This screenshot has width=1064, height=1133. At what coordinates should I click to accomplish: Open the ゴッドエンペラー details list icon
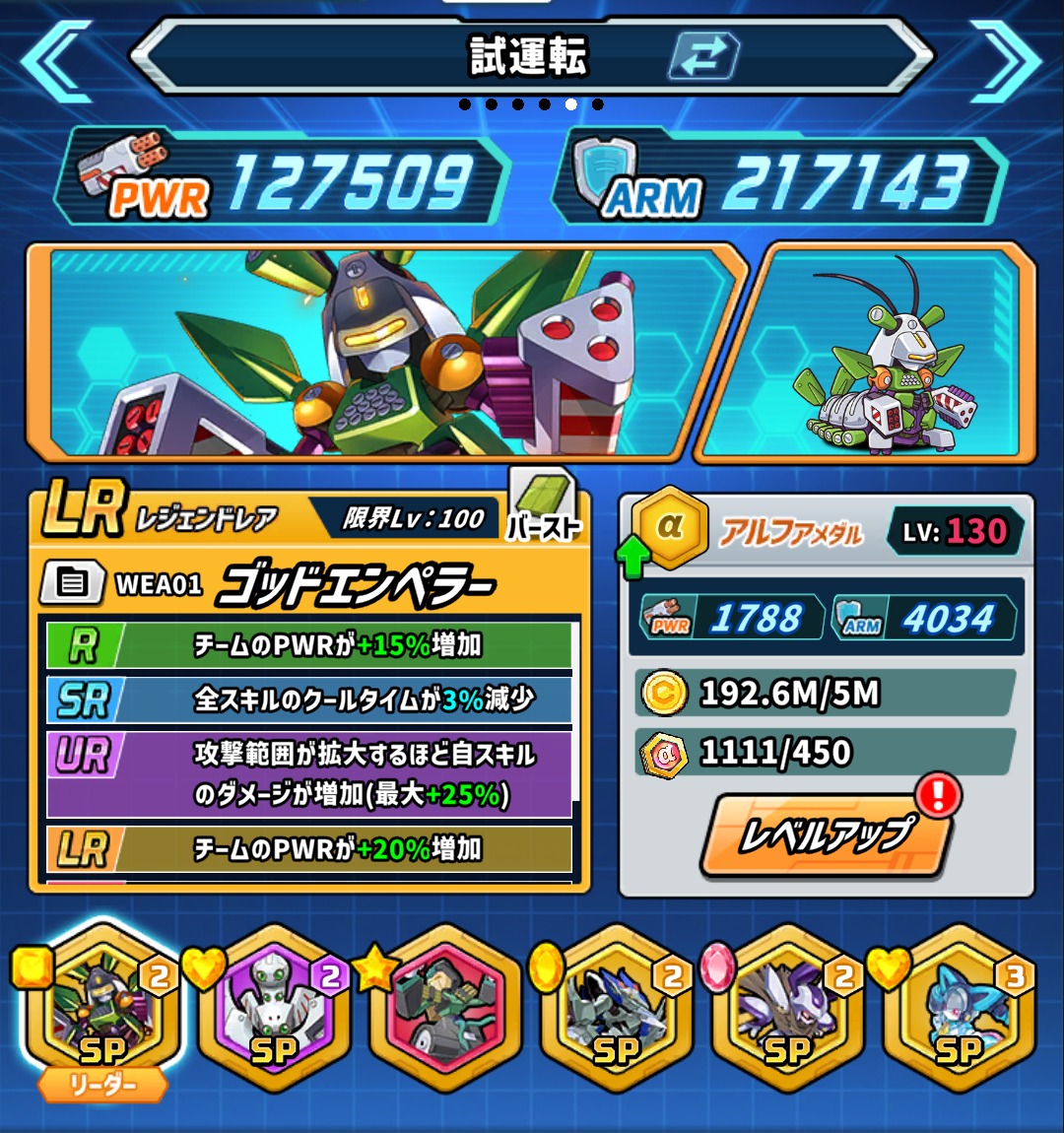pyautogui.click(x=72, y=583)
